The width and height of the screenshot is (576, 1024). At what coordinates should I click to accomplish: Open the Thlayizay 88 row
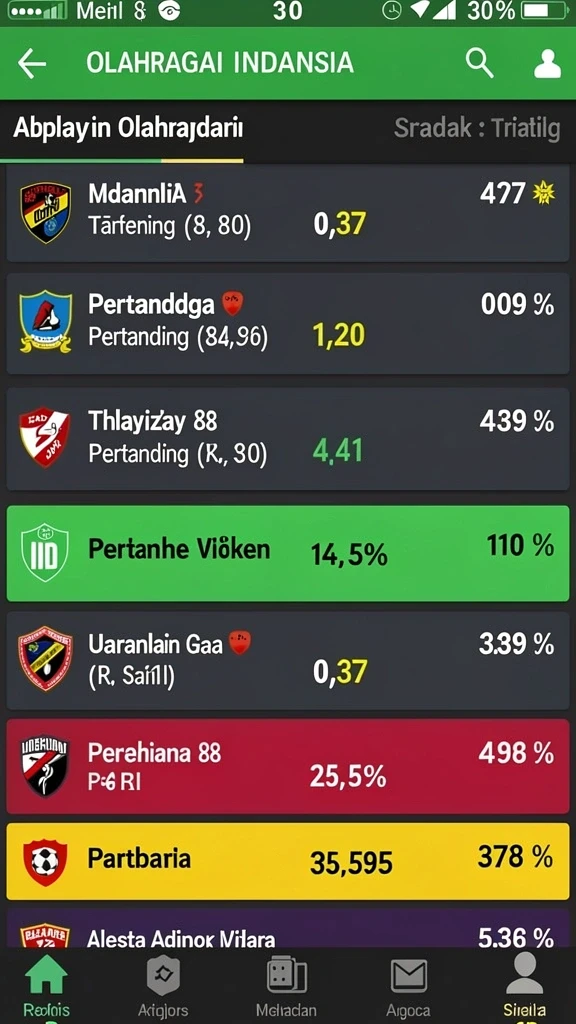click(288, 439)
